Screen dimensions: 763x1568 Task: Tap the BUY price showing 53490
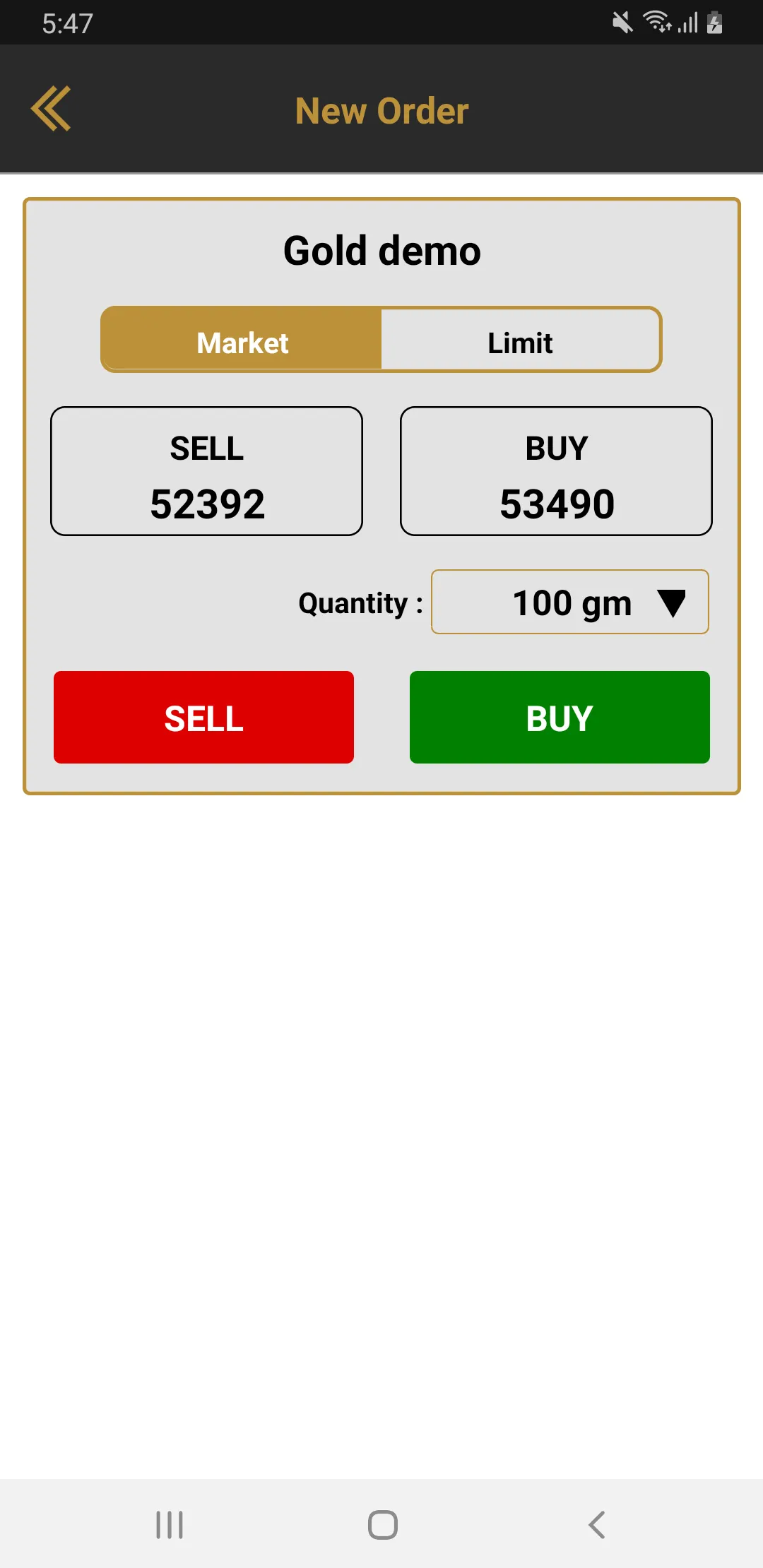[x=556, y=470]
